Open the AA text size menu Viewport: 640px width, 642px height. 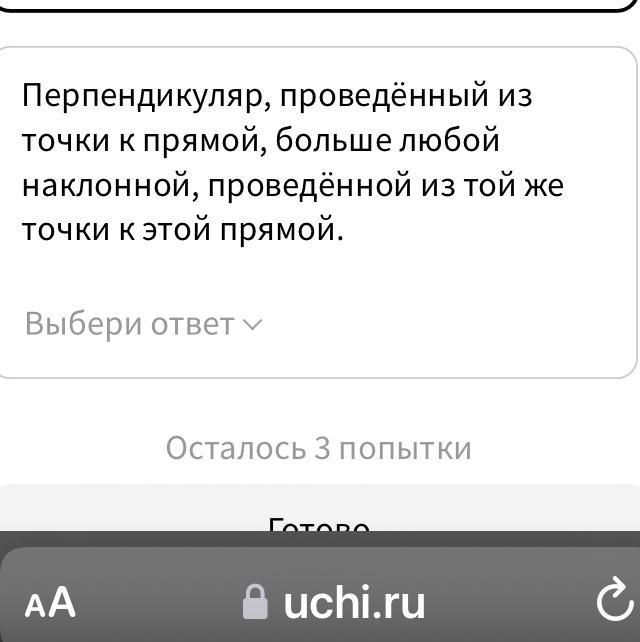[50, 602]
